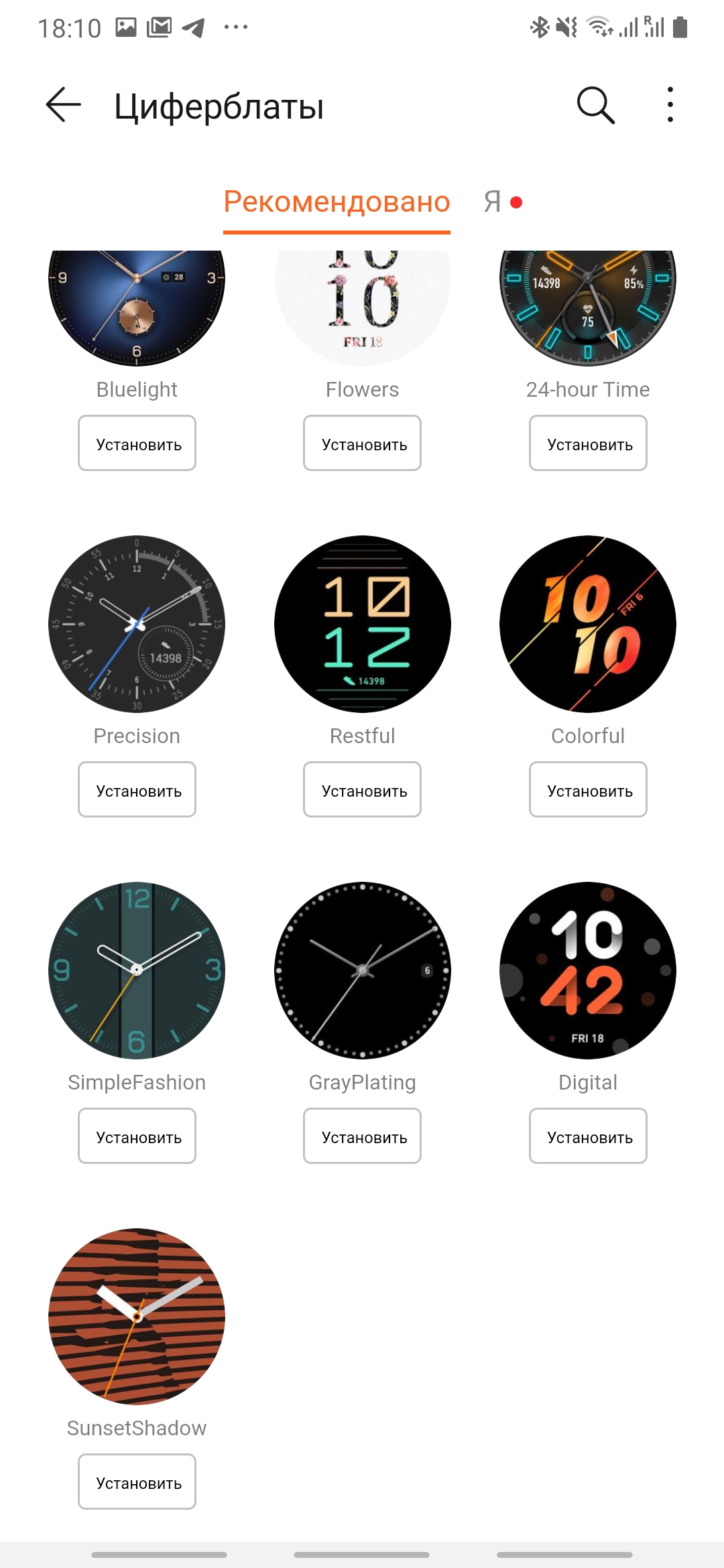Install the Bluelight watch face
This screenshot has height=1568, width=724.
click(x=137, y=444)
